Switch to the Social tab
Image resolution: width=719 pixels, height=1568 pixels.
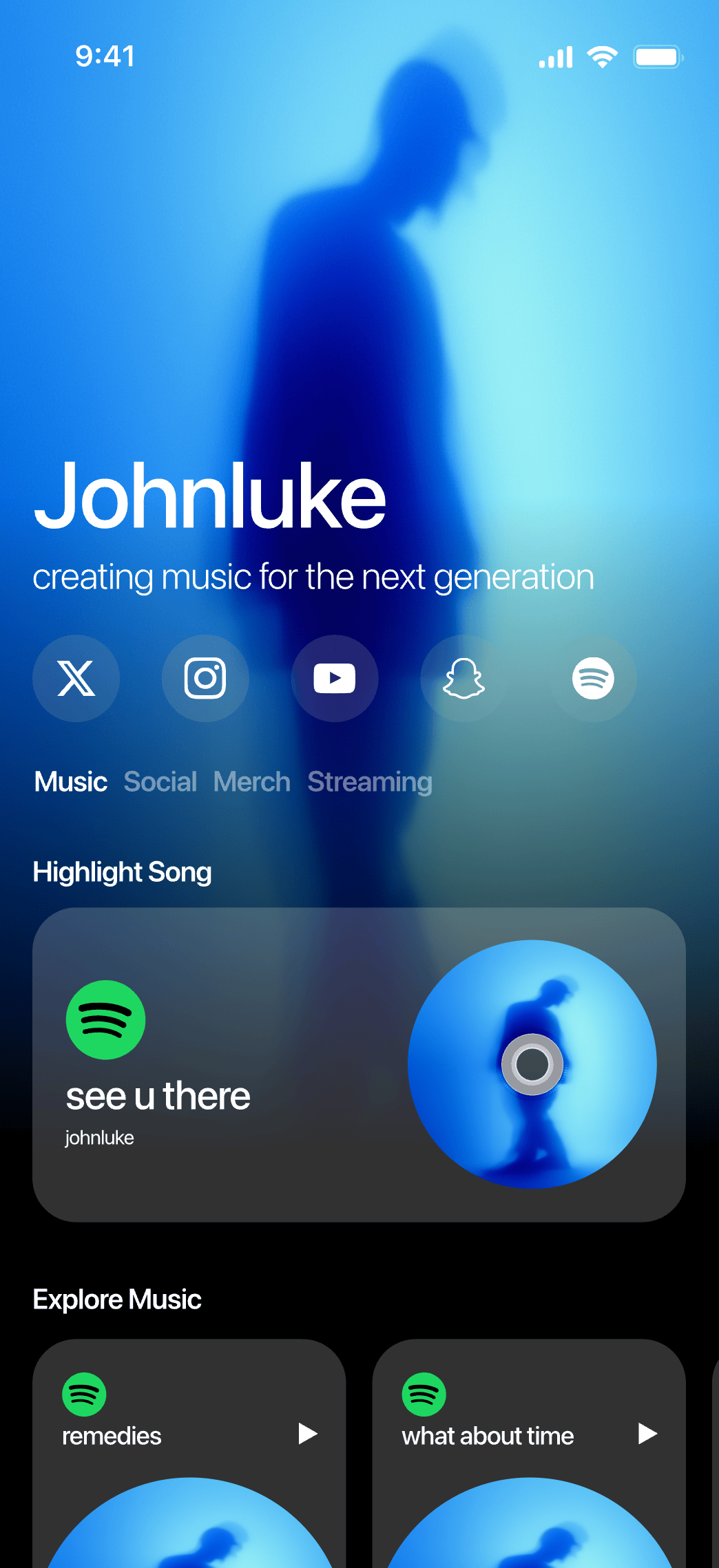pyautogui.click(x=160, y=782)
